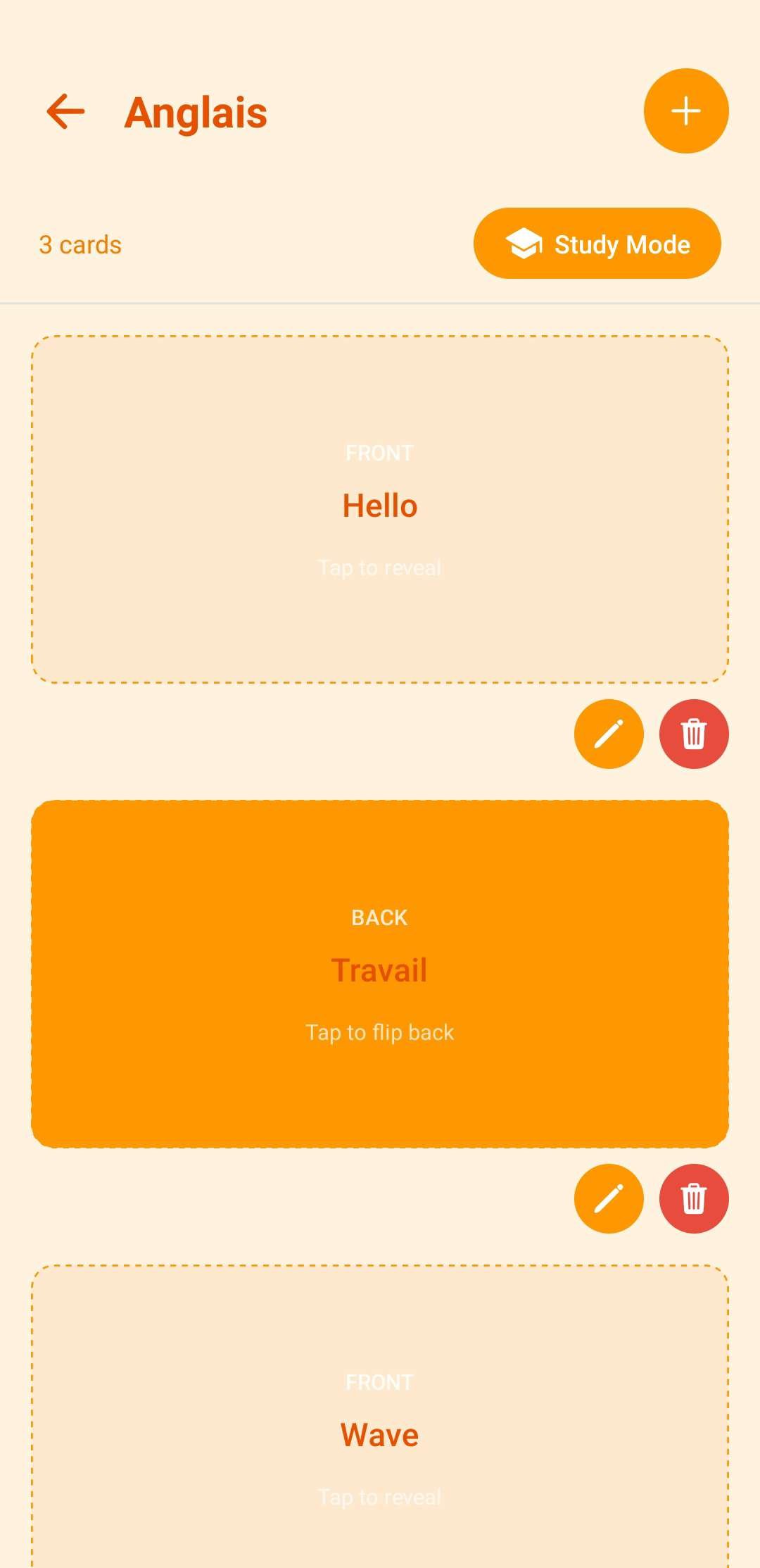Tap the 3 cards counter

(80, 244)
